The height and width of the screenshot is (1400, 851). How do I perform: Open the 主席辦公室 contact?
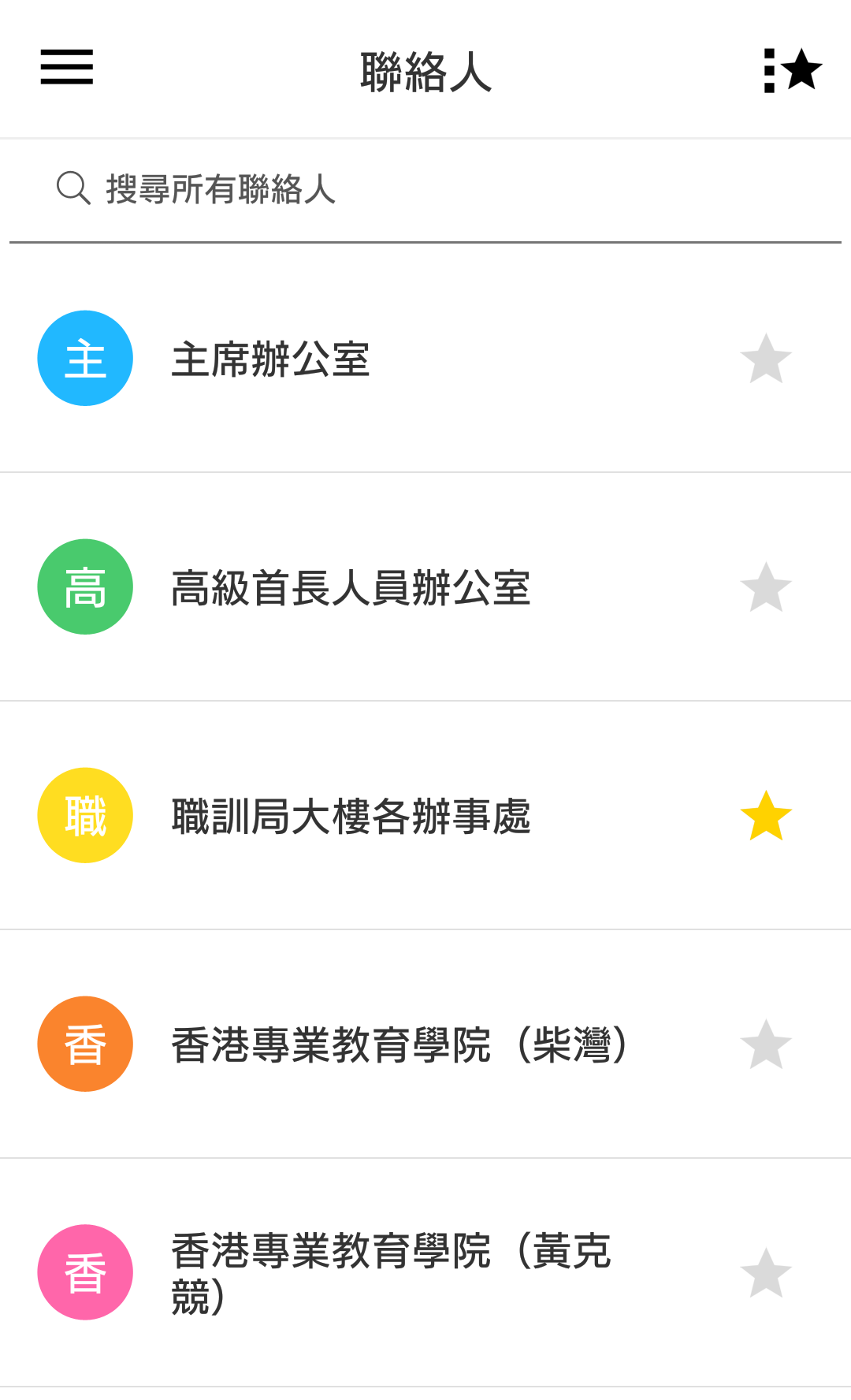click(x=425, y=359)
